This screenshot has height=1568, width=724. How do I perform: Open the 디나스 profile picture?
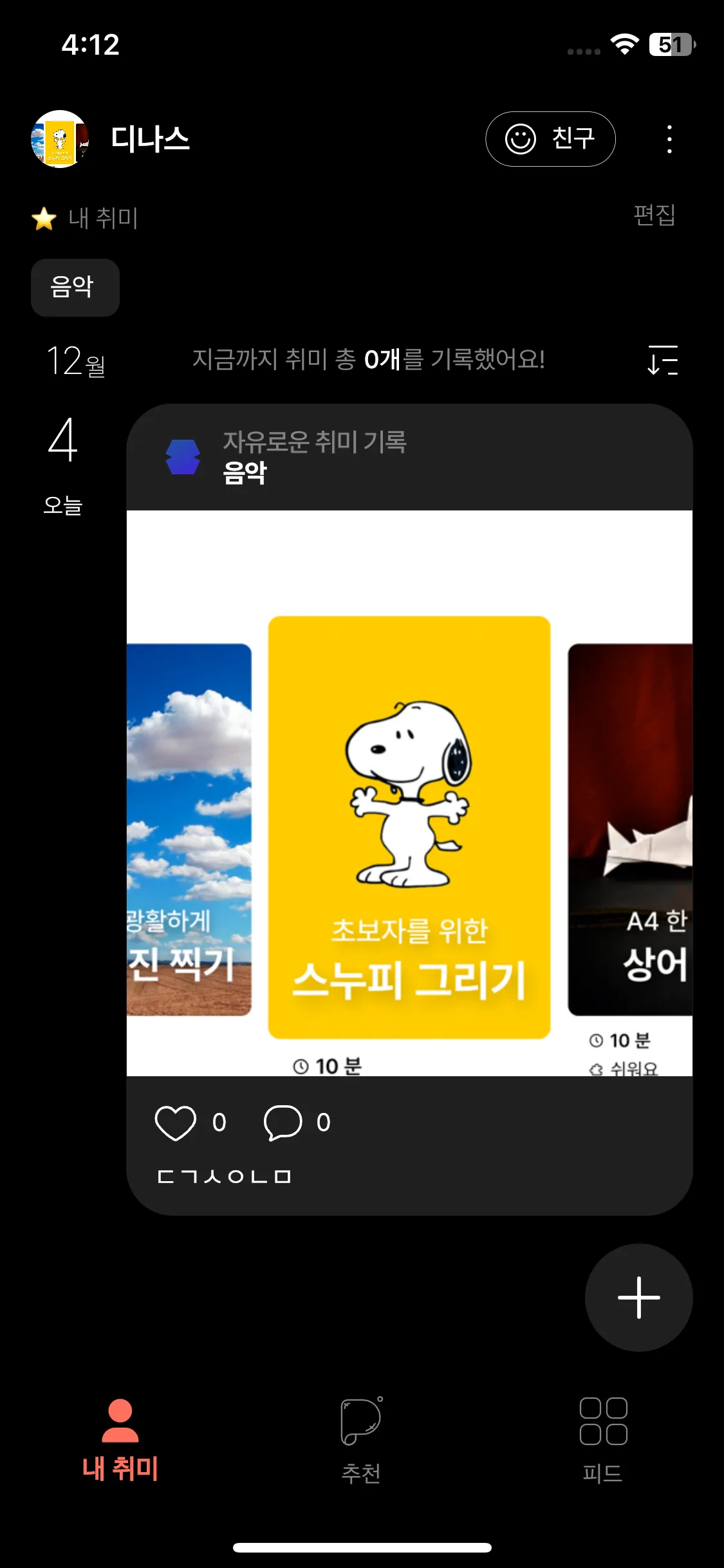click(60, 139)
